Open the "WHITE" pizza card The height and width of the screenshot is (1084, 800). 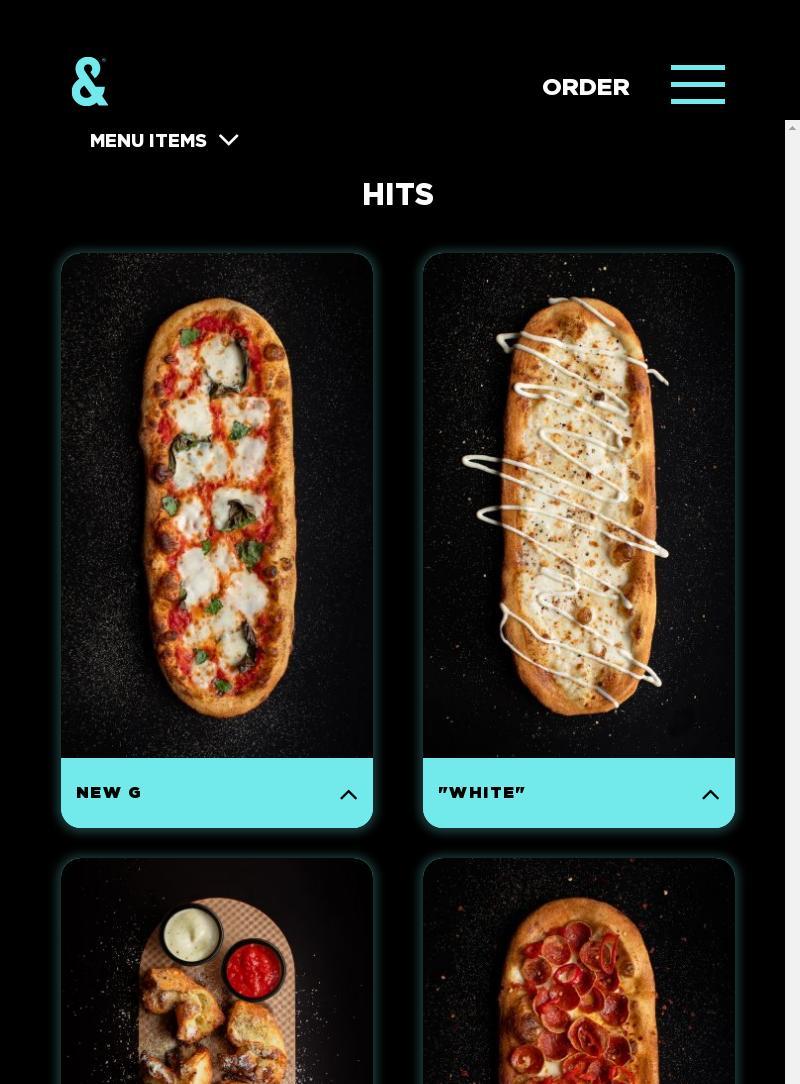point(578,505)
